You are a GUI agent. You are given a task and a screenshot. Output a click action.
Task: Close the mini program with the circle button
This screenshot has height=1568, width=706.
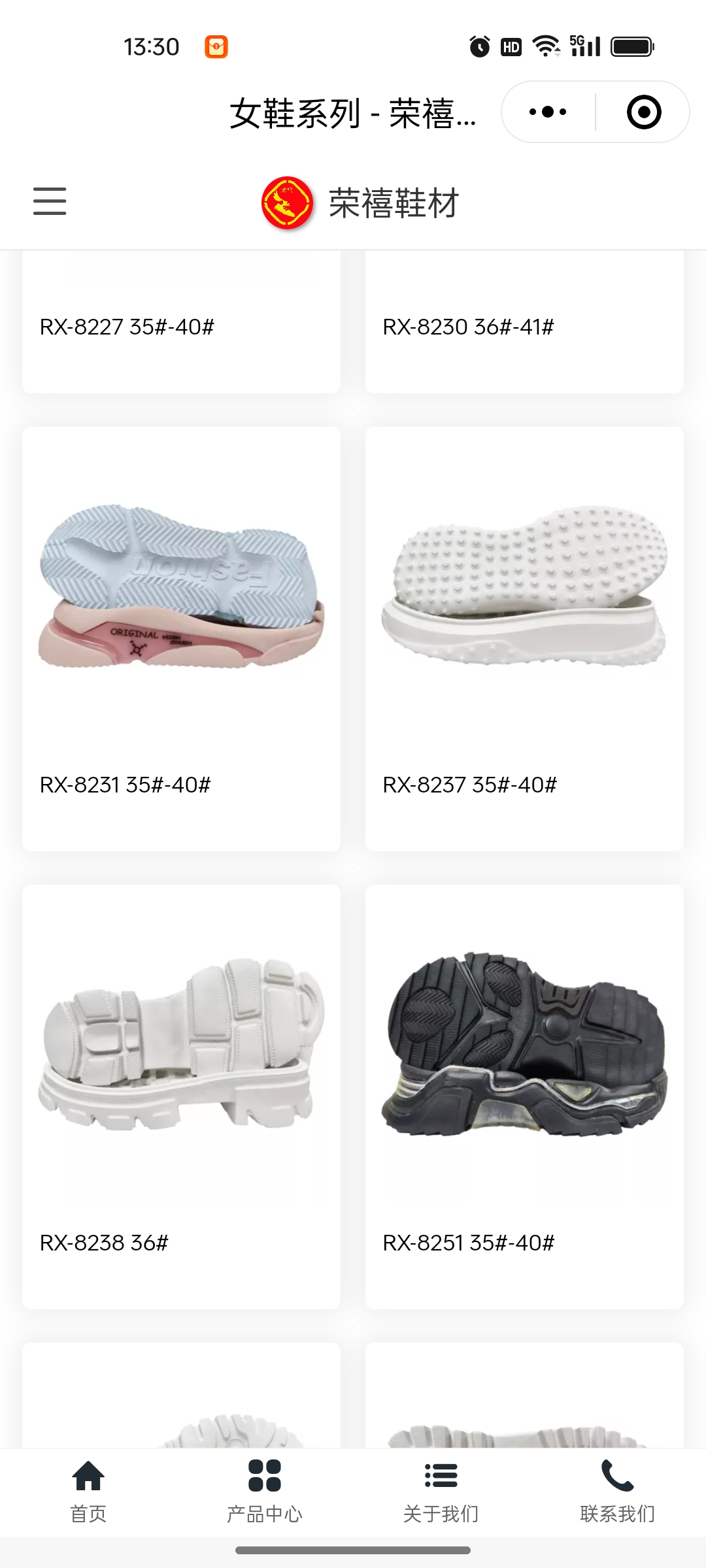(x=643, y=112)
